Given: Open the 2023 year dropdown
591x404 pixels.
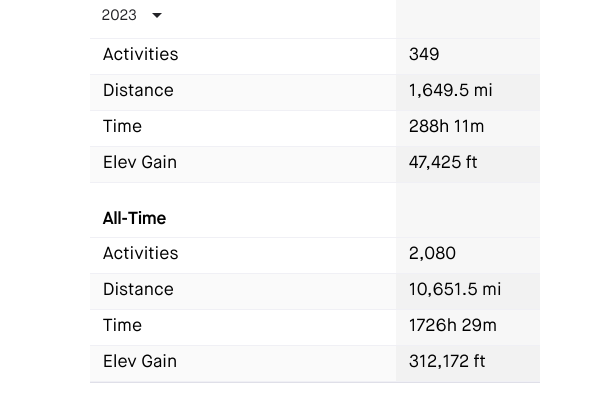Looking at the screenshot, I should 132,15.
